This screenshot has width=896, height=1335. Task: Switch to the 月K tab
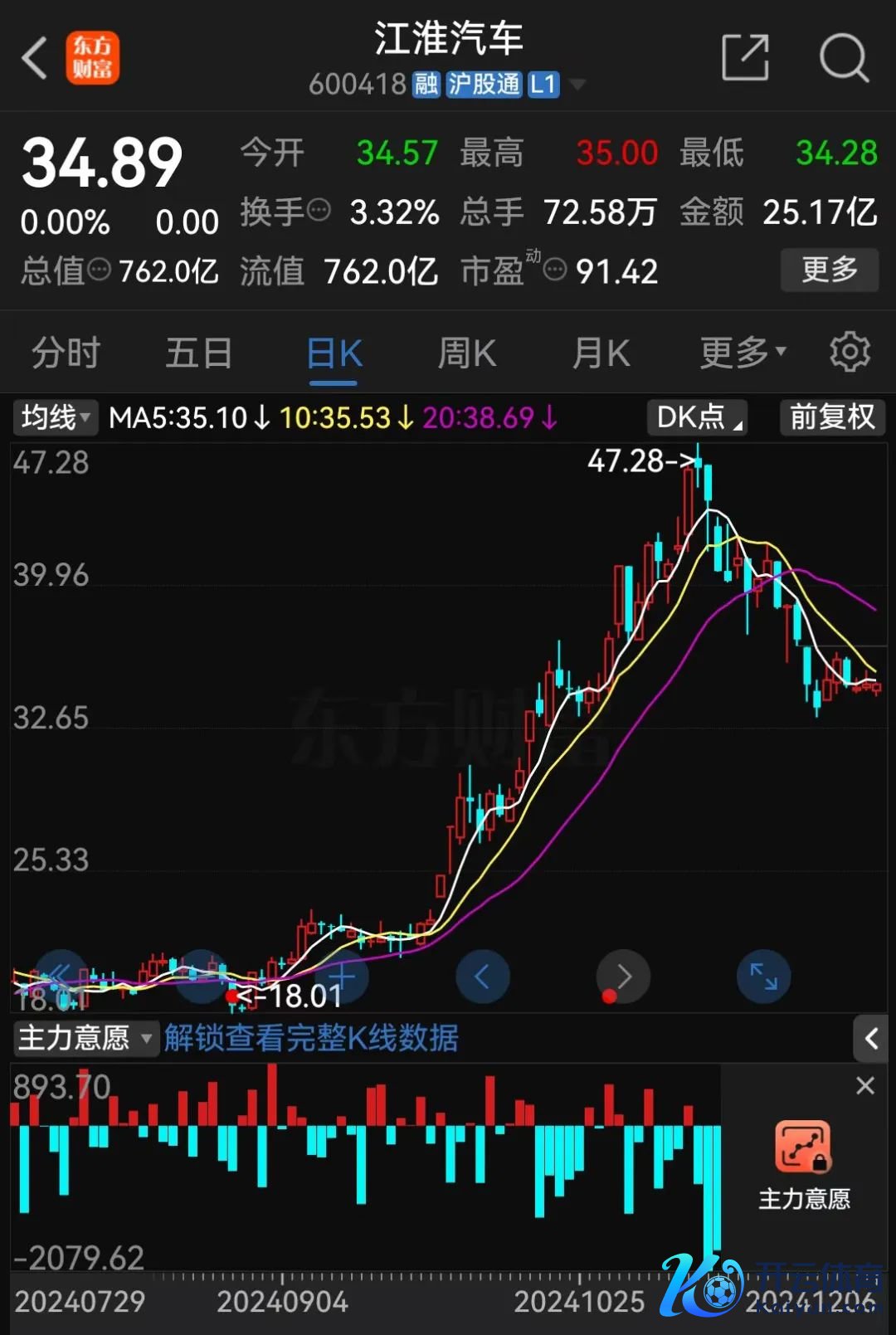point(601,353)
